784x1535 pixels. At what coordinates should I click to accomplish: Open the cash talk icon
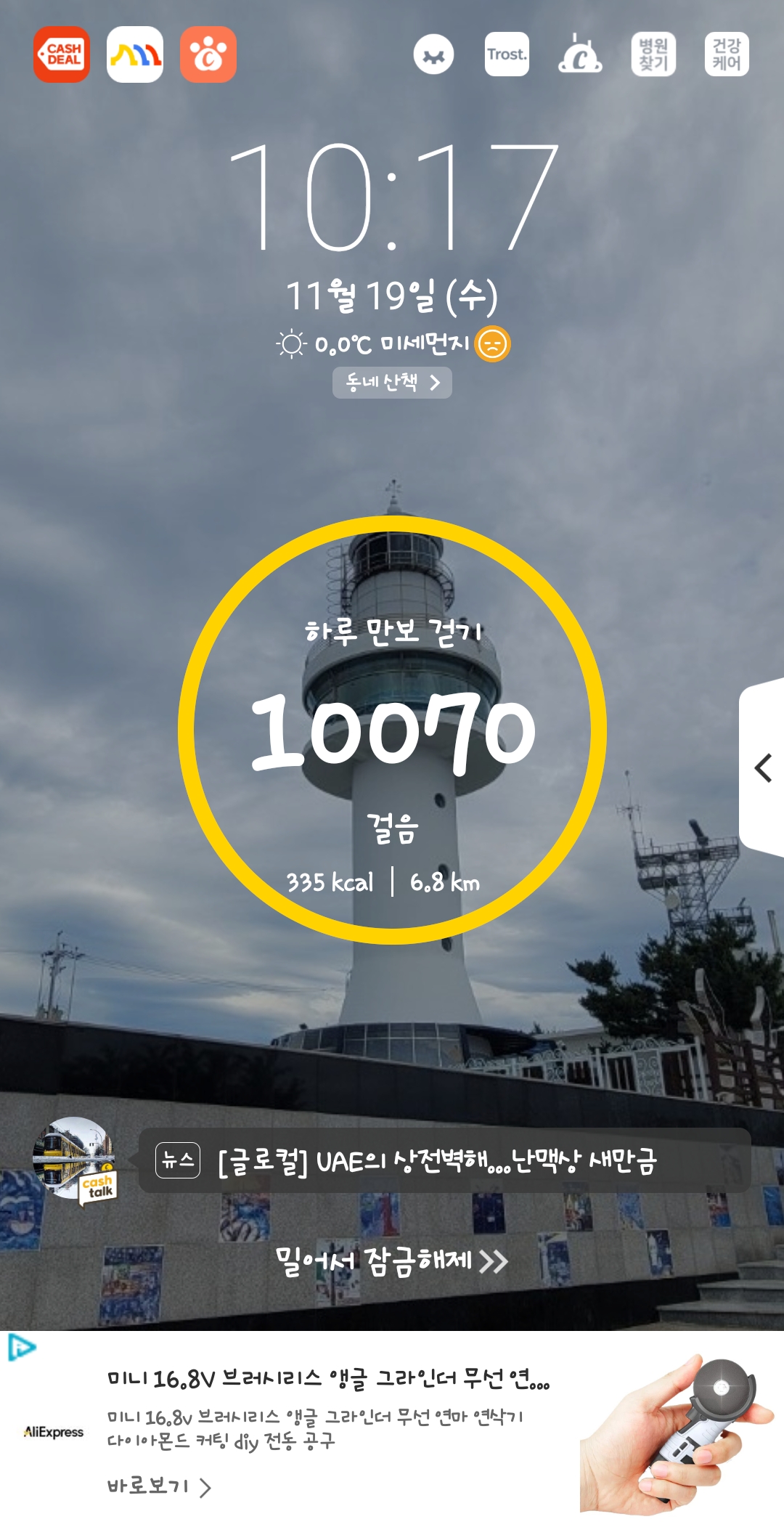click(x=74, y=1160)
